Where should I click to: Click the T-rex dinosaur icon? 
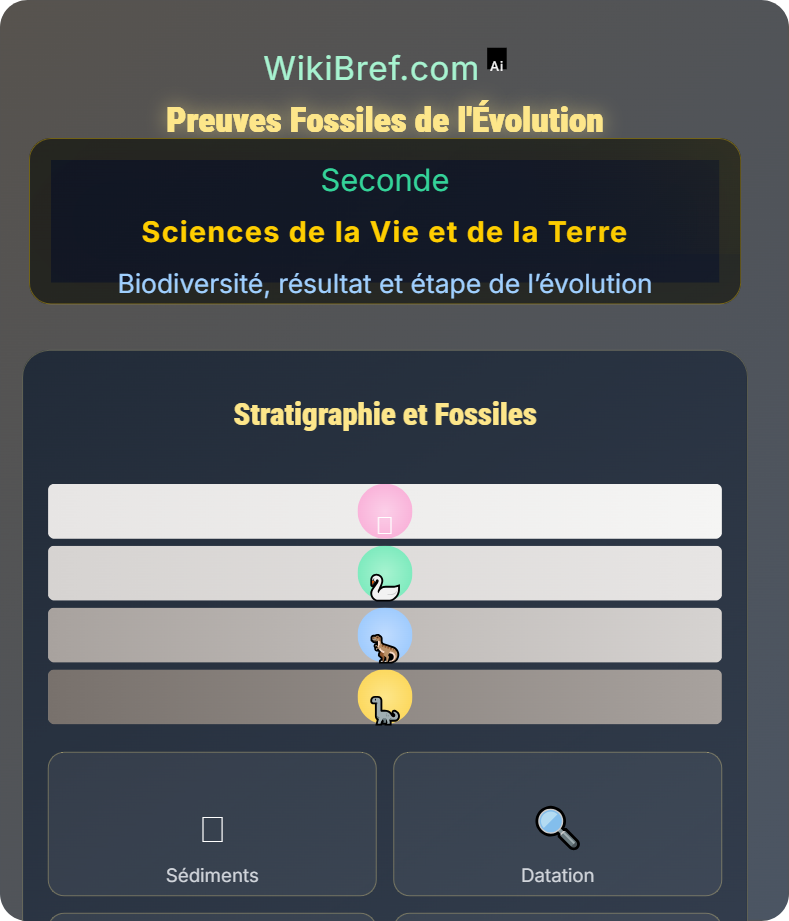point(384,636)
